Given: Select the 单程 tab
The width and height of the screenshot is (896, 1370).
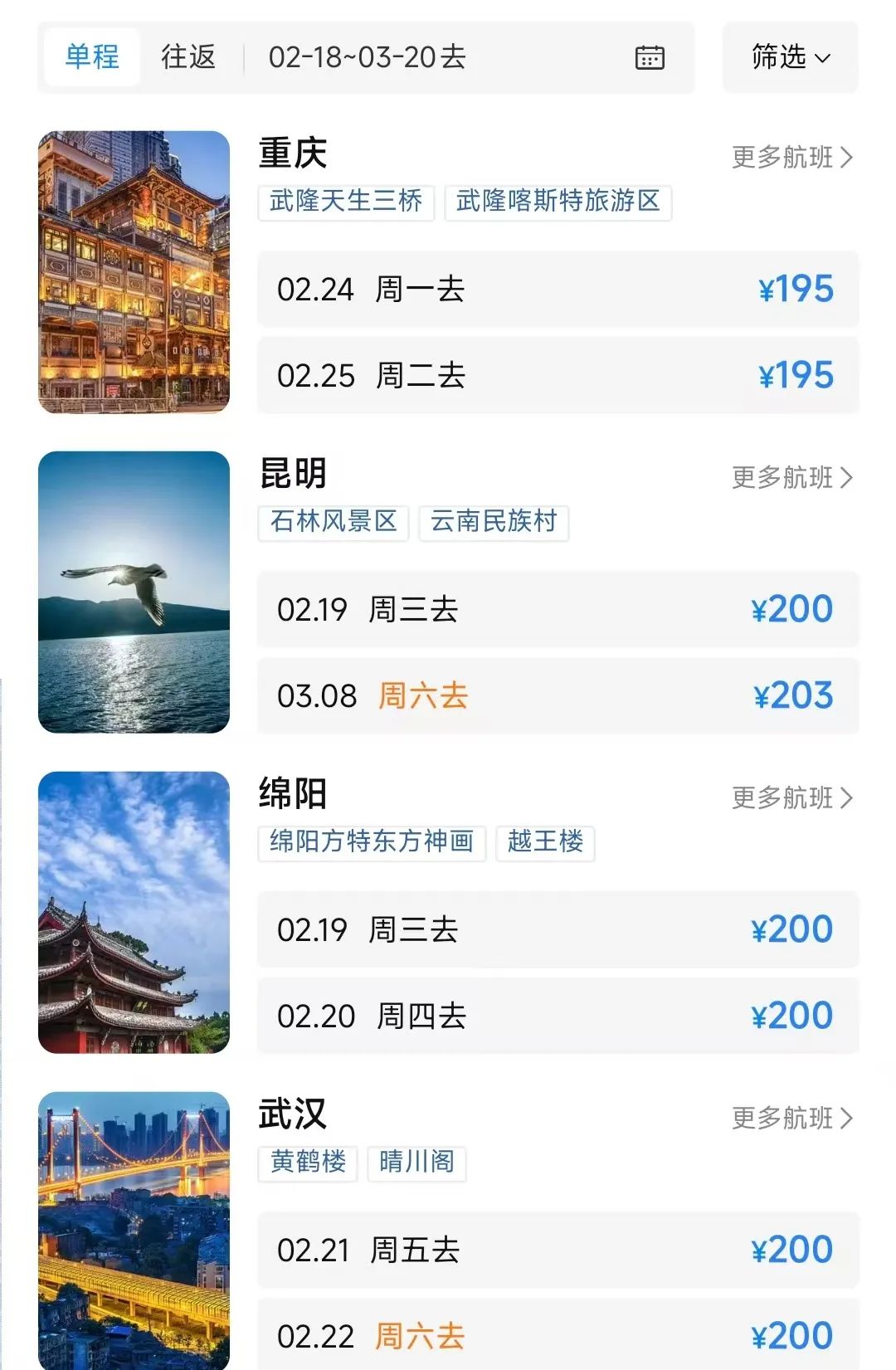Looking at the screenshot, I should tap(92, 57).
